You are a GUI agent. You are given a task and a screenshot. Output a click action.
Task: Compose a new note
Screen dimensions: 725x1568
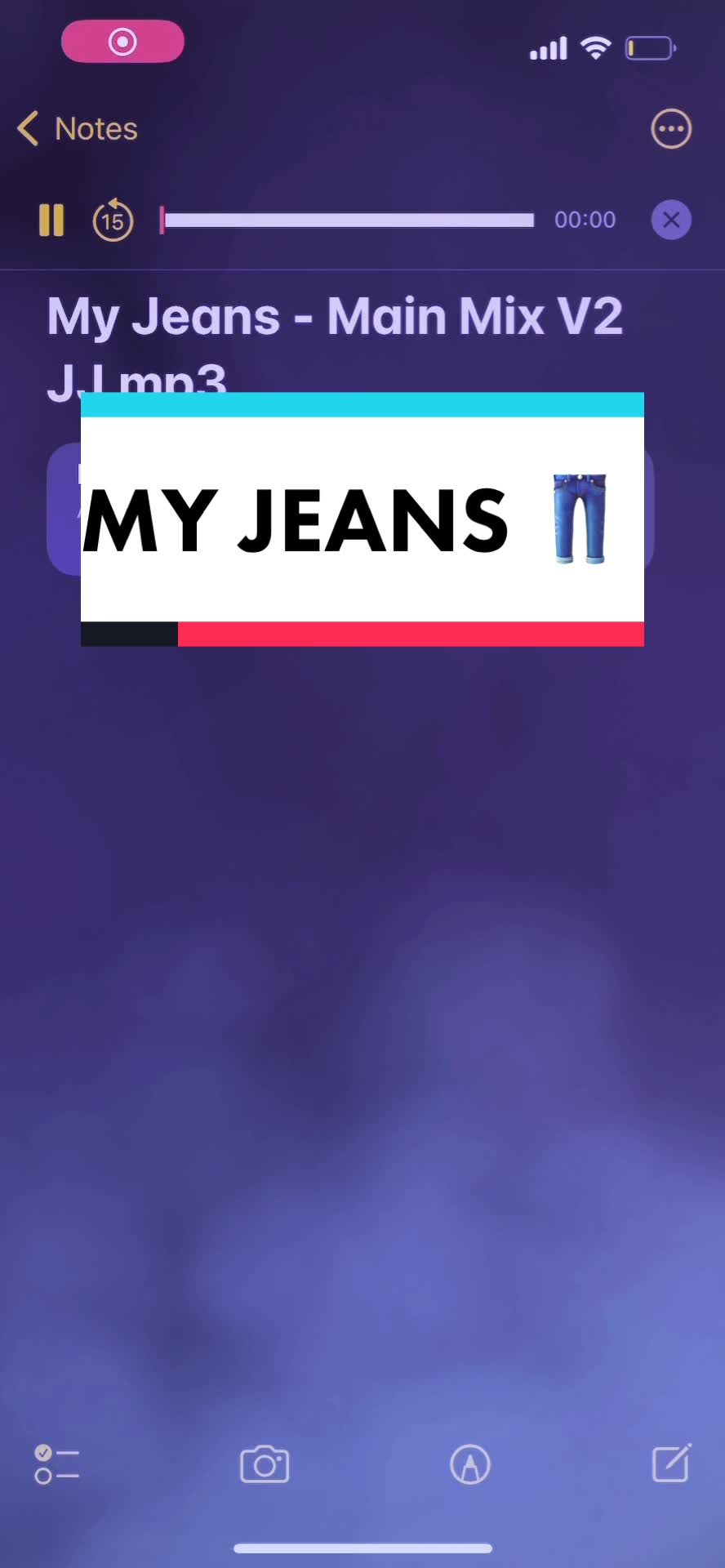tap(671, 1463)
